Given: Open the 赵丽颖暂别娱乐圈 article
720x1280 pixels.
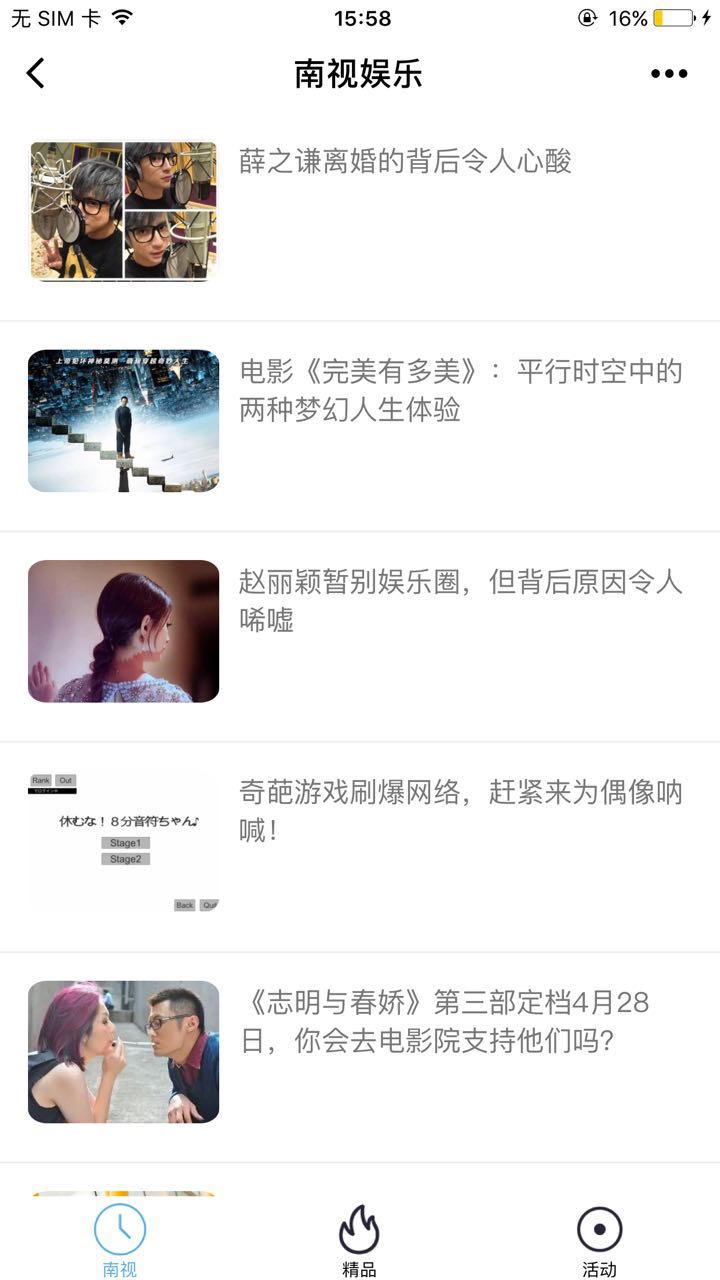Looking at the screenshot, I should click(460, 601).
